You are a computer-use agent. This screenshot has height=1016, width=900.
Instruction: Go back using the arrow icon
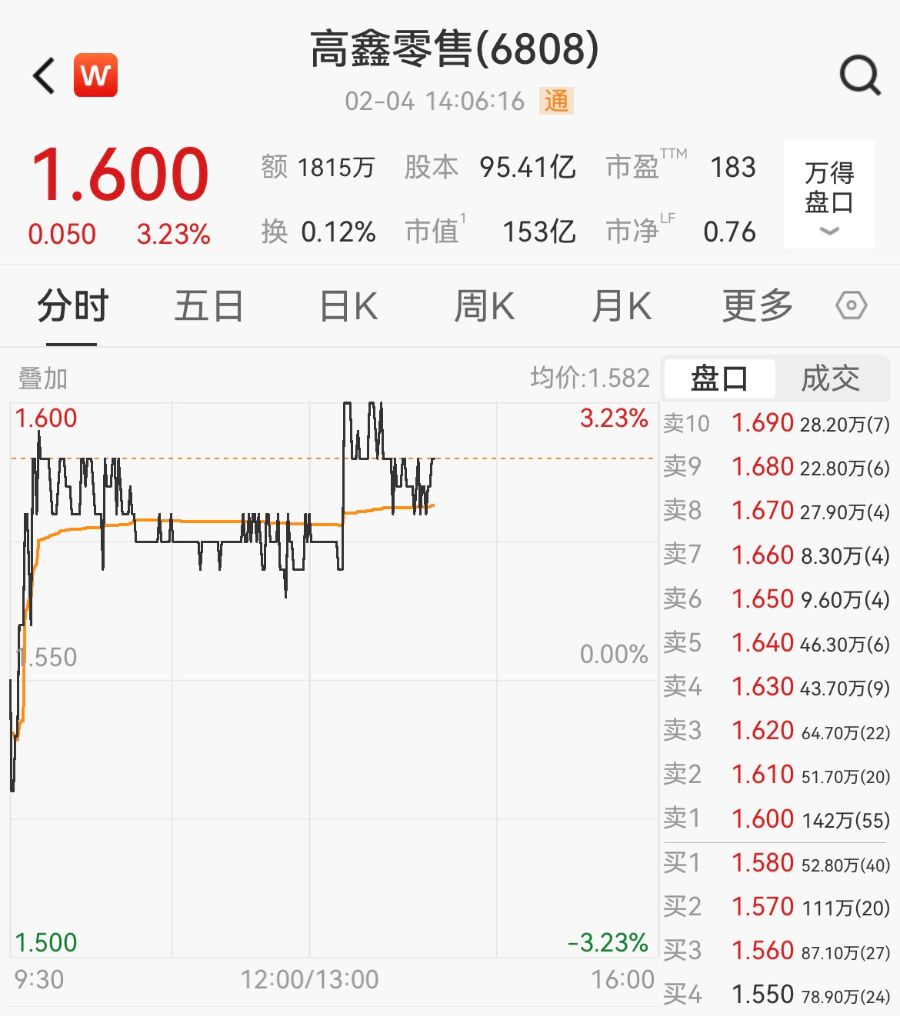(x=43, y=76)
